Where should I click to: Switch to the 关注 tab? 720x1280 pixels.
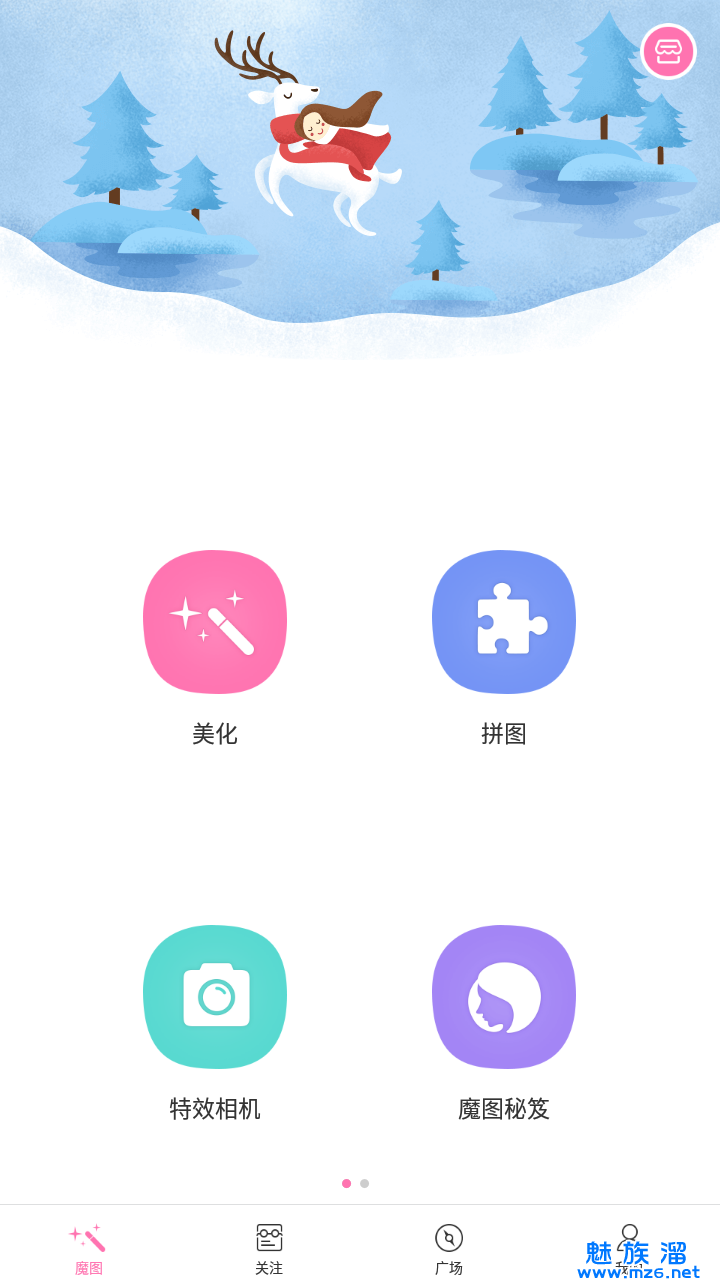(x=269, y=1248)
